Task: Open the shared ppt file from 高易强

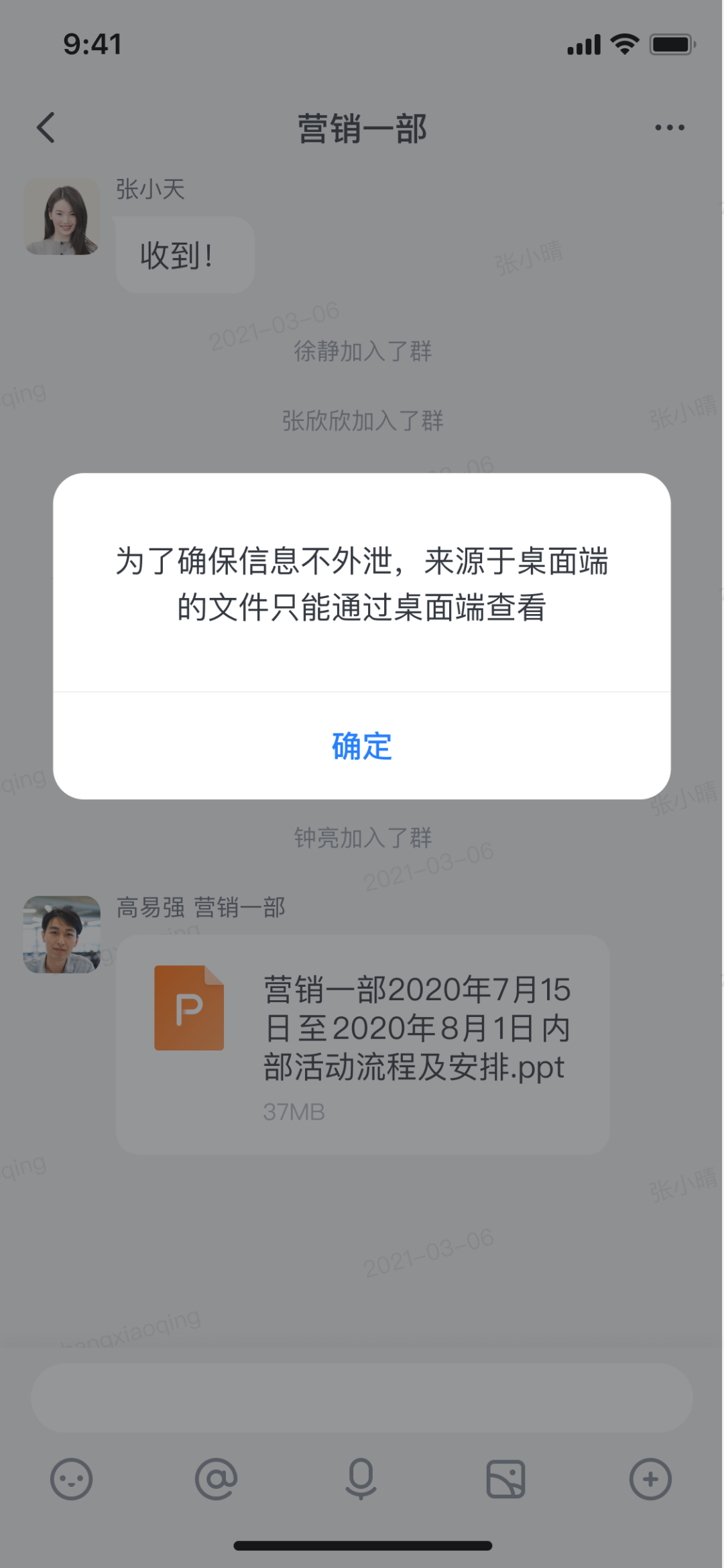Action: [362, 1043]
